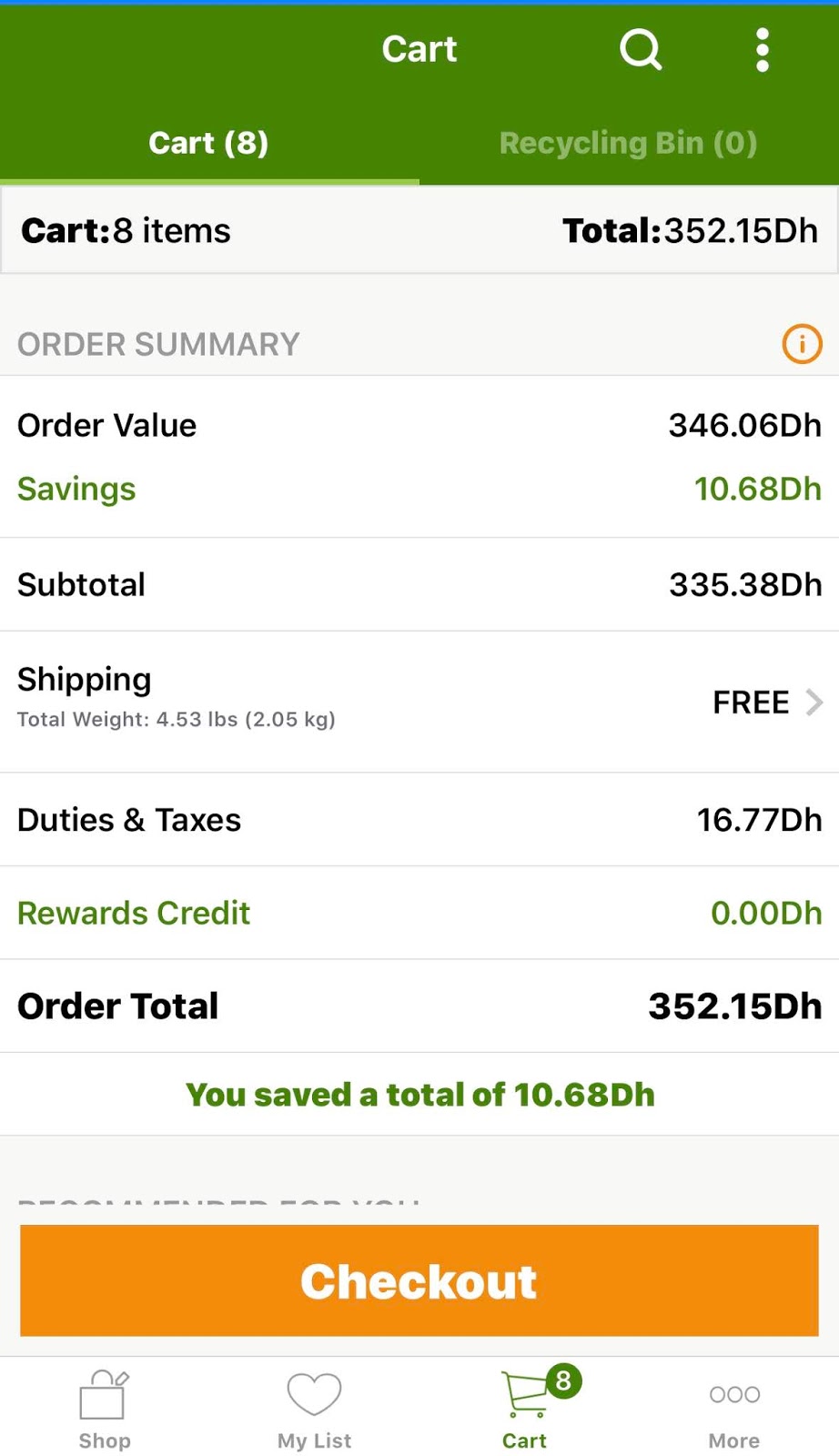Select the Cart item in bottom navigation
839x1456 pixels.
[x=525, y=1408]
